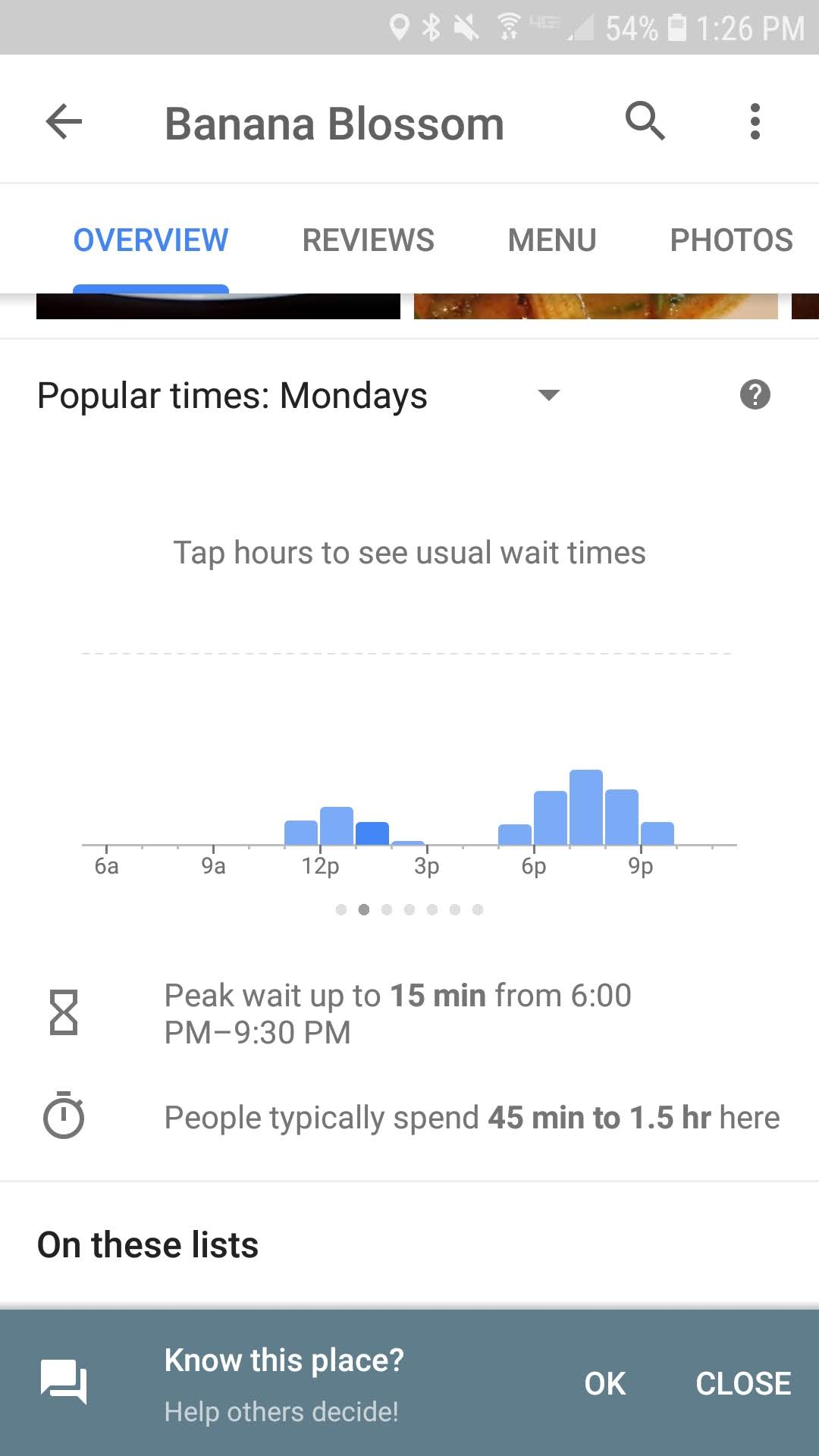Switch to the Photos tab
The image size is (819, 1456).
click(731, 240)
